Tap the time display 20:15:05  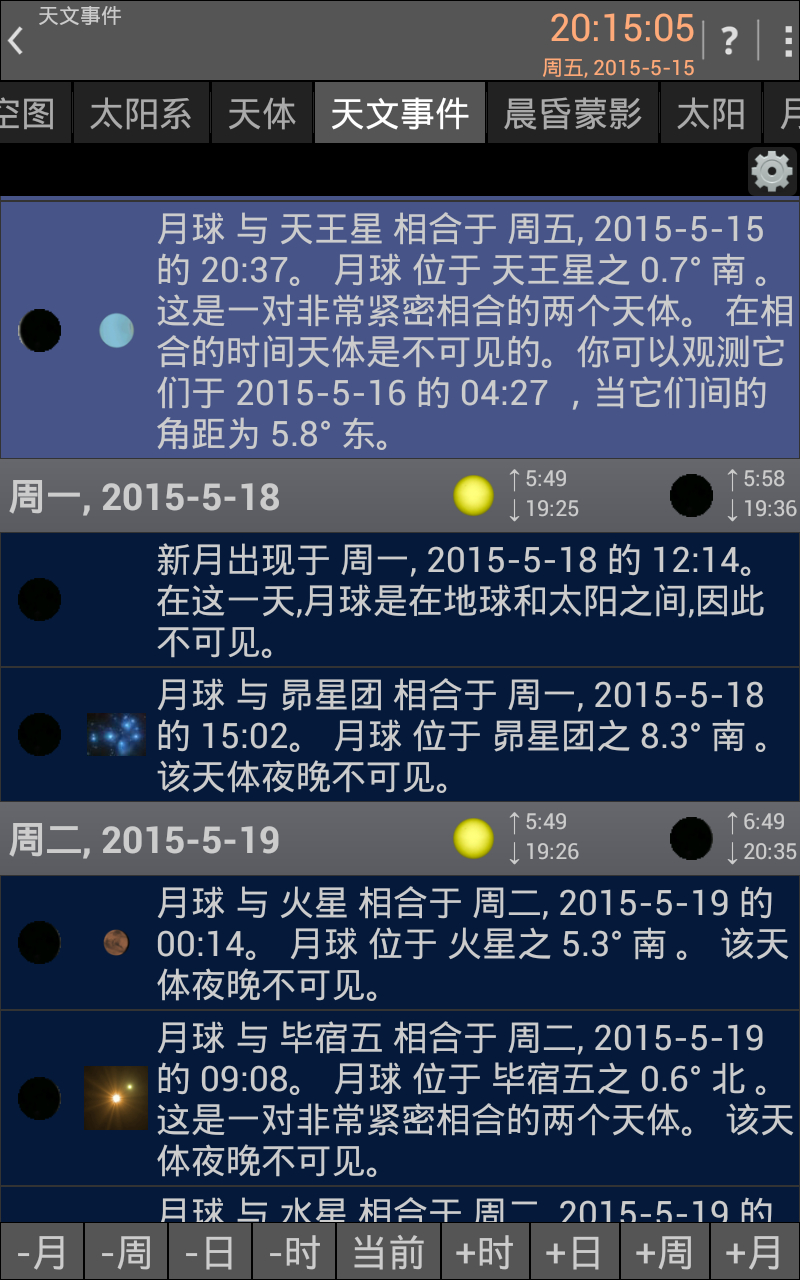[622, 28]
